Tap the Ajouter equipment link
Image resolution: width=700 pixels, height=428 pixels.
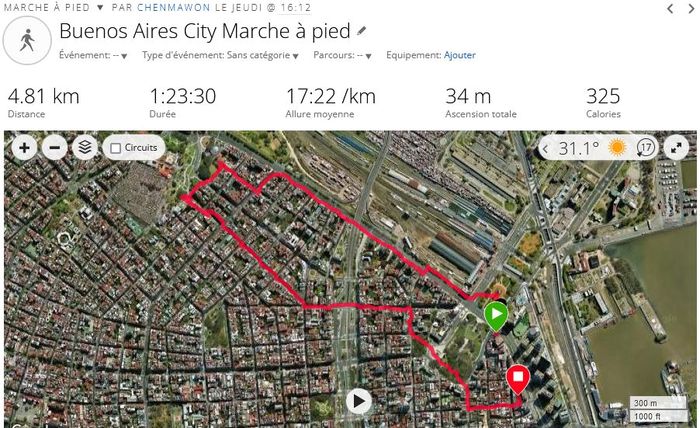pyautogui.click(x=460, y=56)
